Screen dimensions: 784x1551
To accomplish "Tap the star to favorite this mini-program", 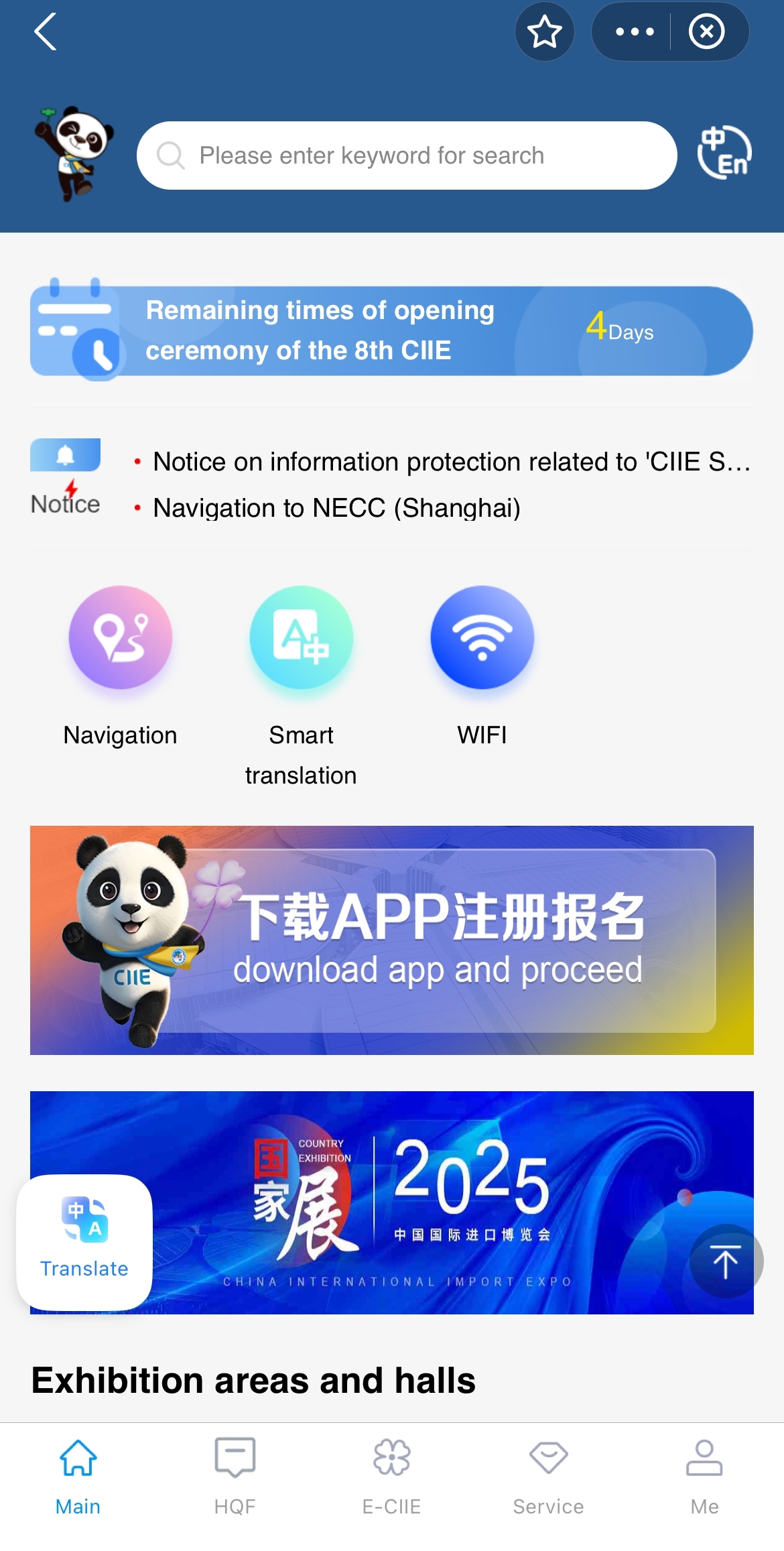I will pyautogui.click(x=544, y=32).
